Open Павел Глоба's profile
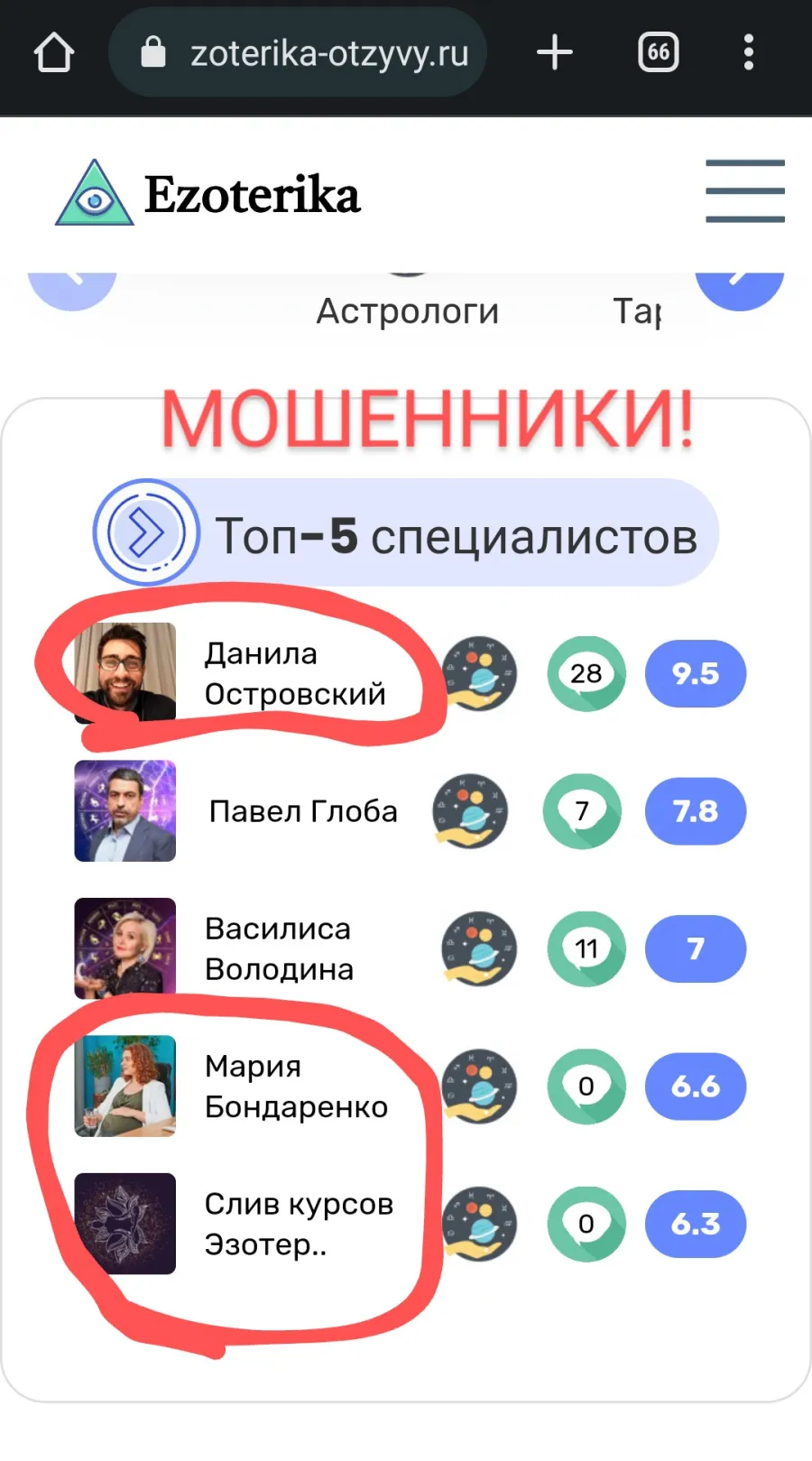 303,811
